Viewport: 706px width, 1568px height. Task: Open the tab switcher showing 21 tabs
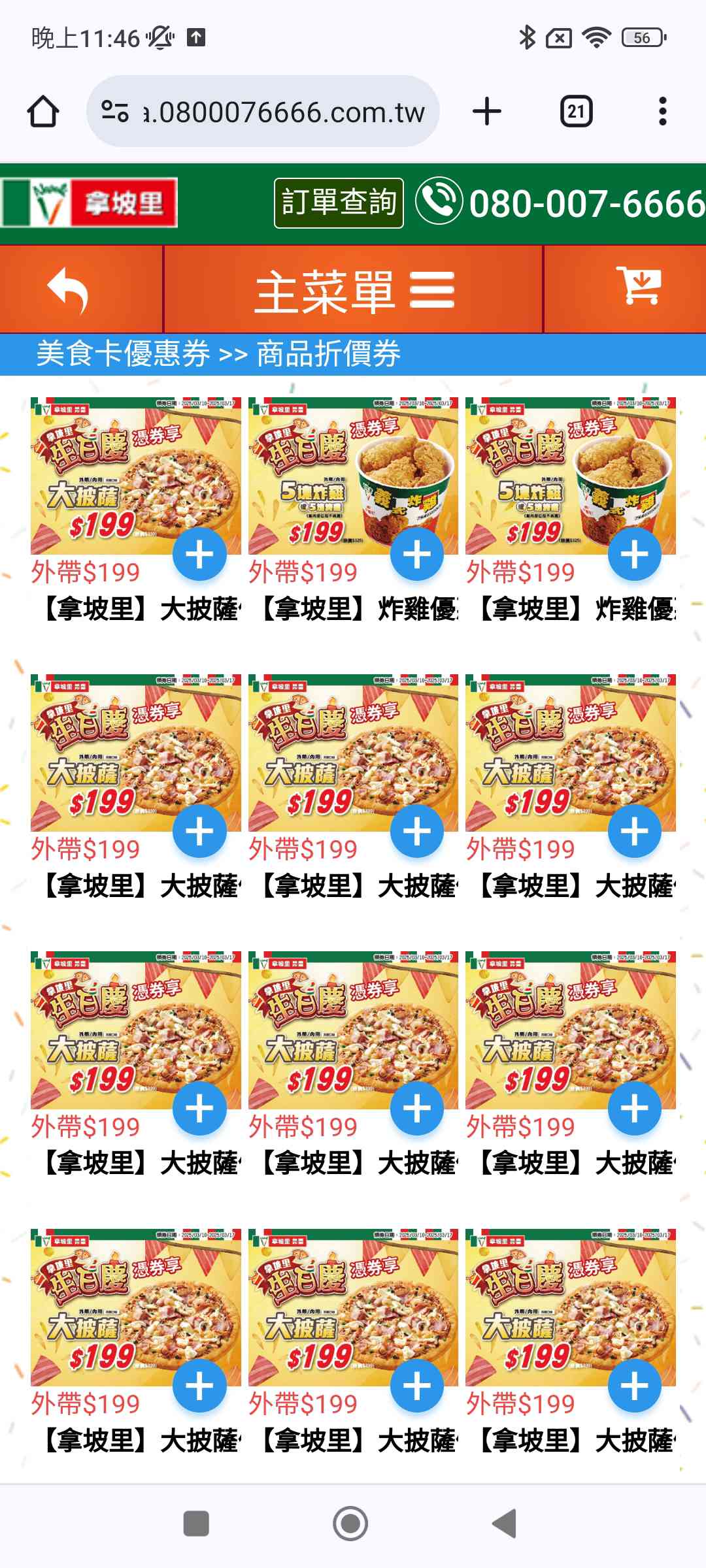576,112
